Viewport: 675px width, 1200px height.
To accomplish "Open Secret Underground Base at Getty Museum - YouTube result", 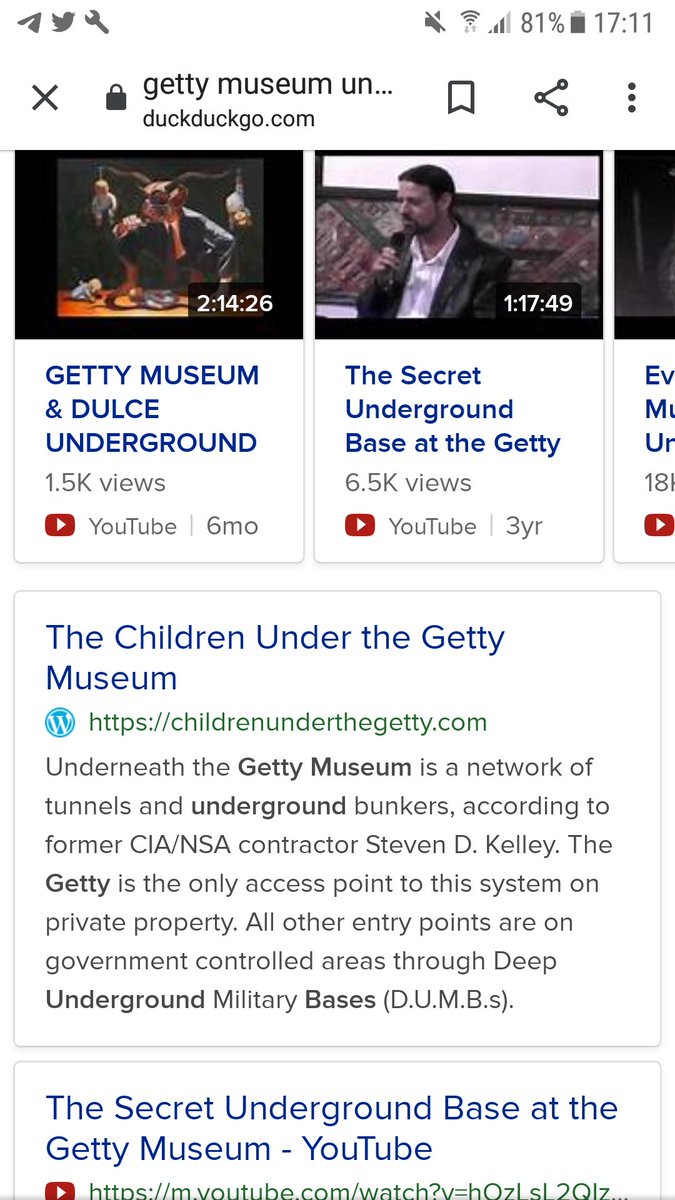I will coord(331,1128).
